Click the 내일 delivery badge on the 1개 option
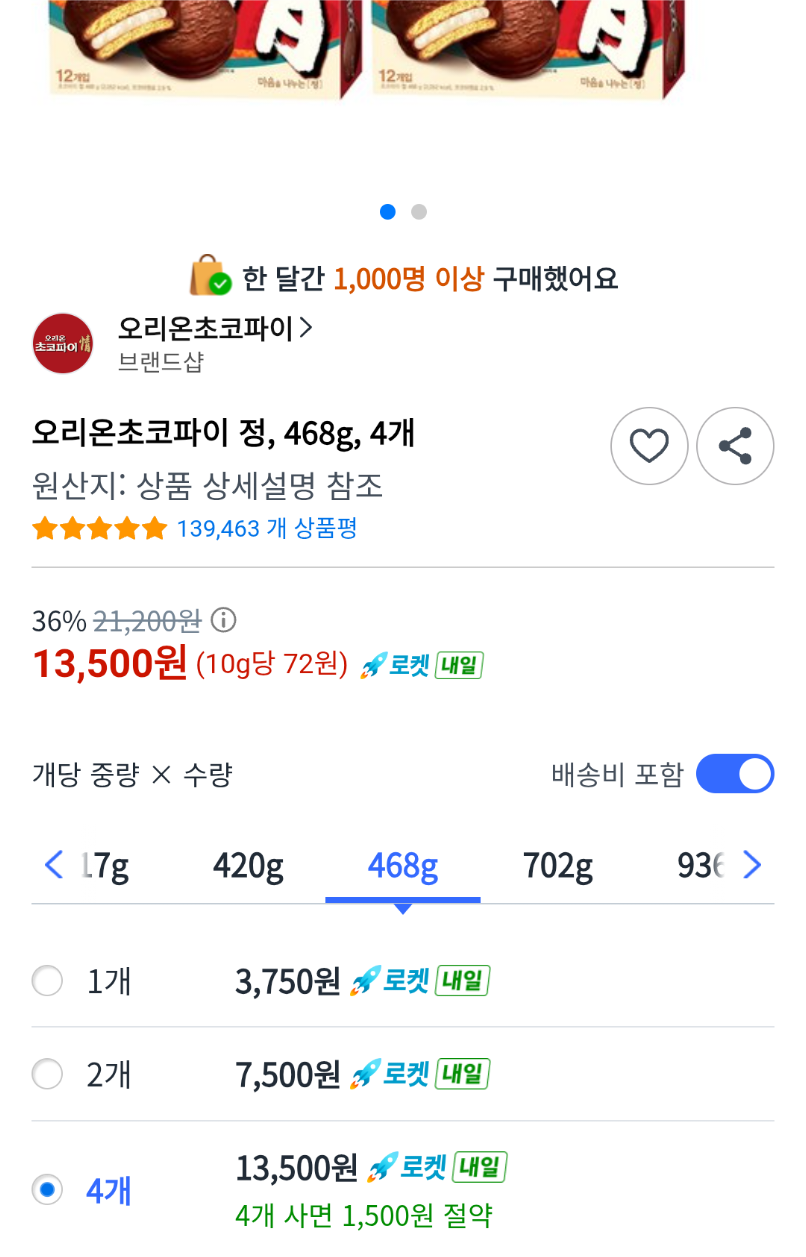Viewport: 806px width, 1257px height. pyautogui.click(x=462, y=981)
